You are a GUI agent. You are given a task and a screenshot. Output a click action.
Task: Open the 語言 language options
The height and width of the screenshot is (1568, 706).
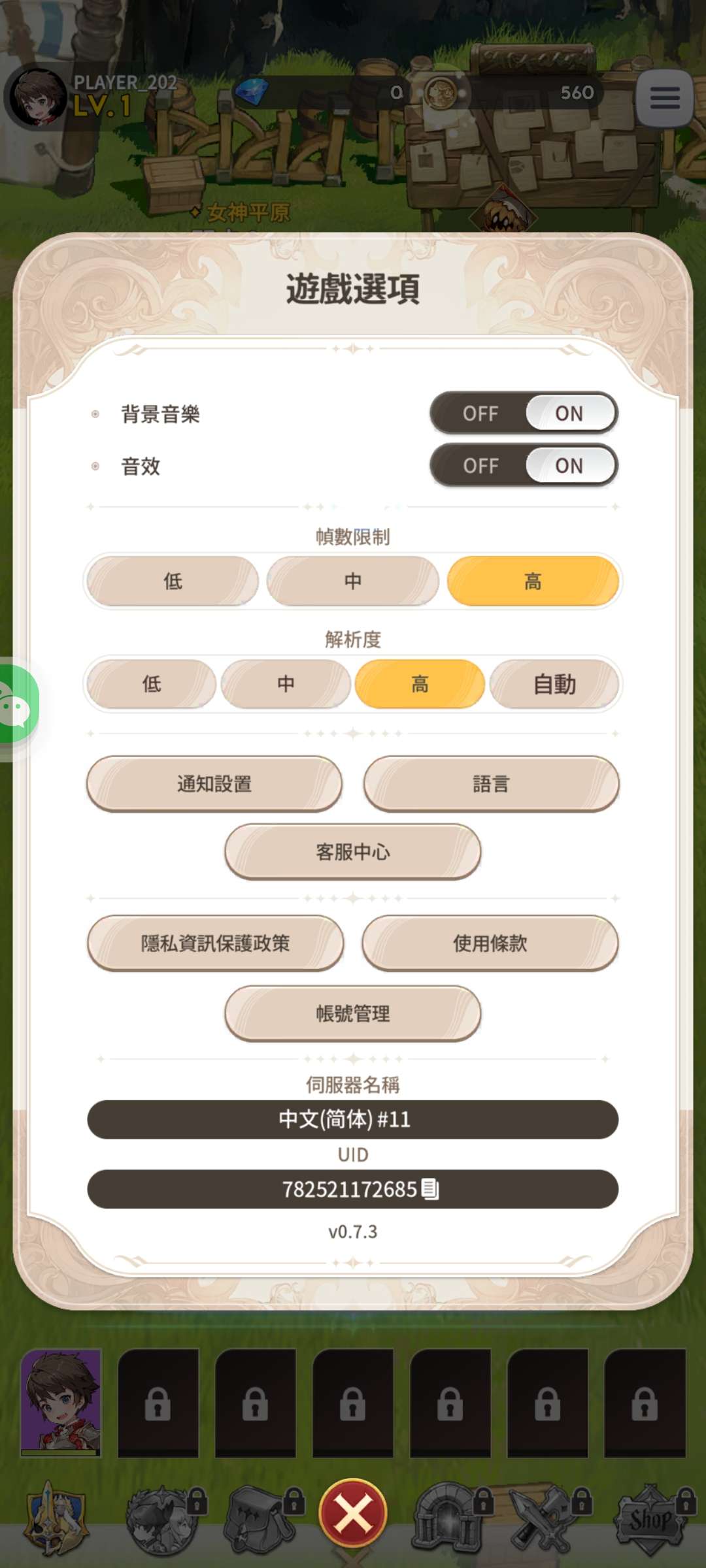coord(491,783)
